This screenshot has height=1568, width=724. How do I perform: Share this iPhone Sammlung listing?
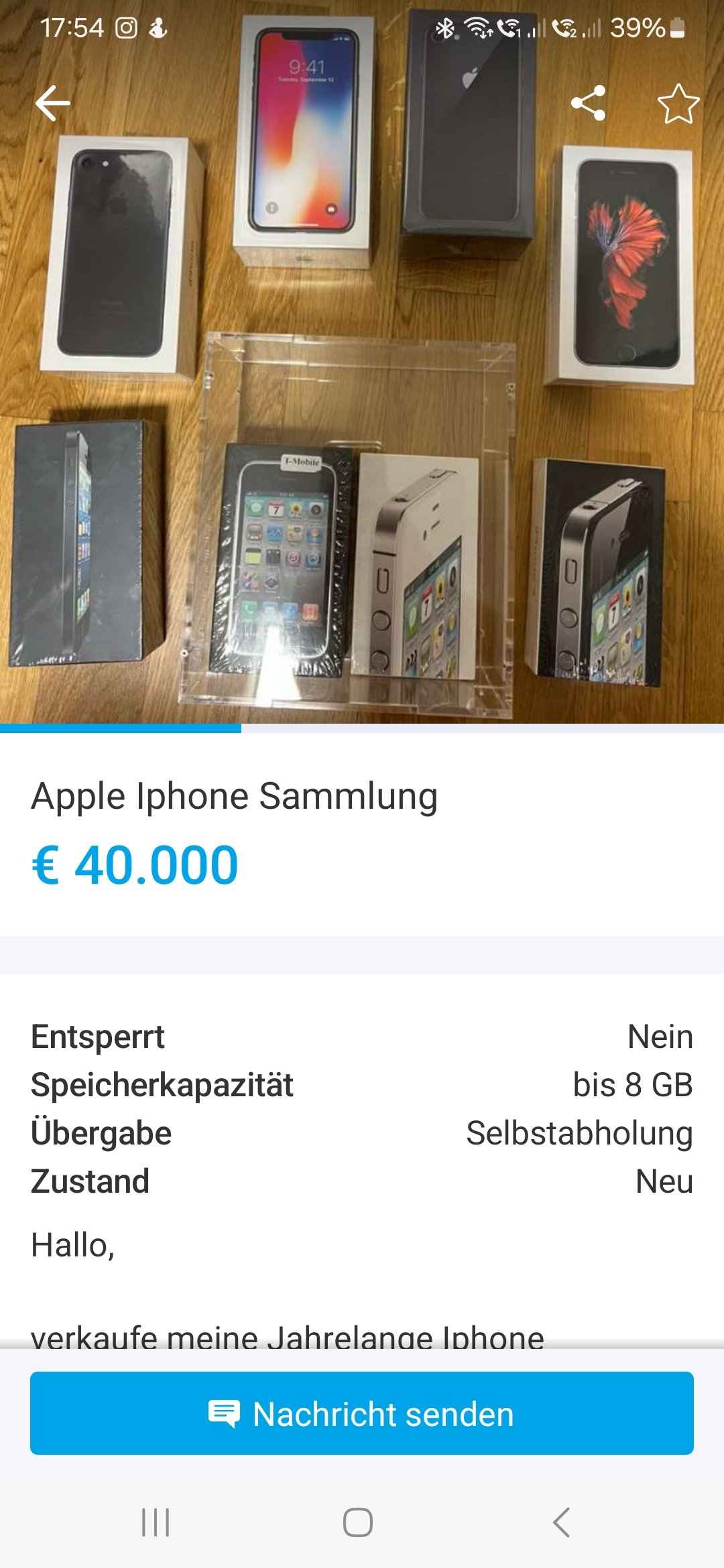588,103
